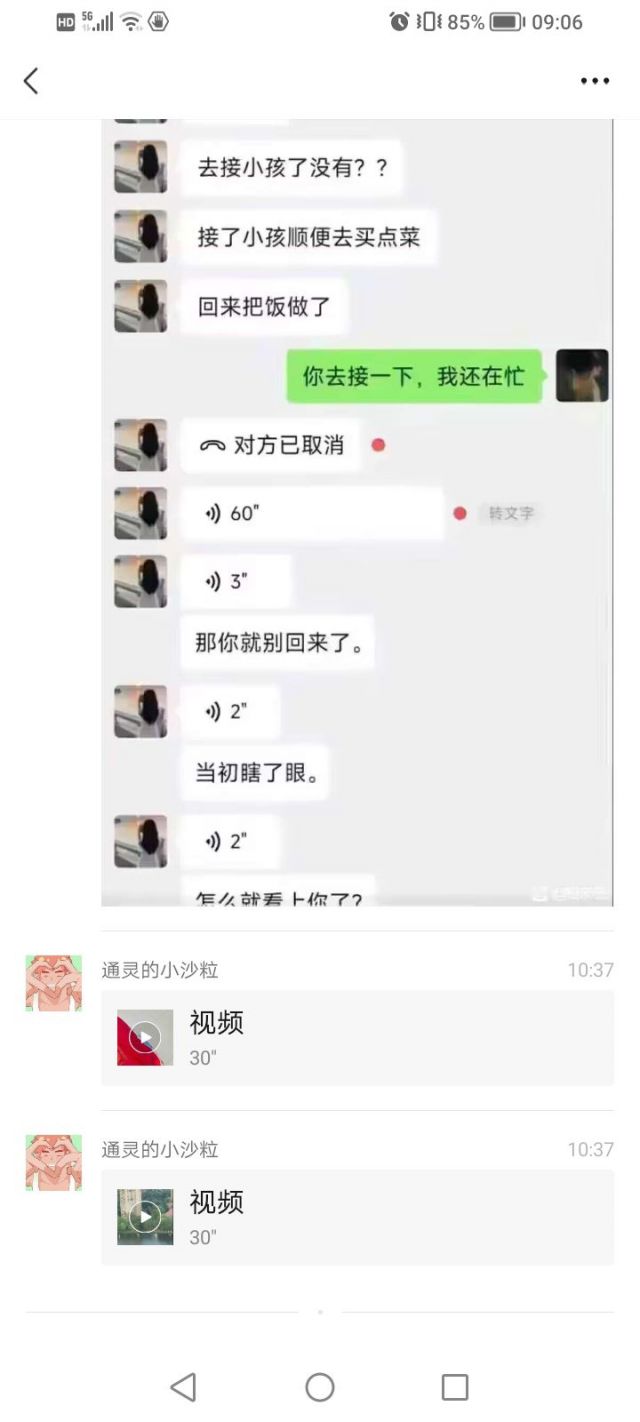Play the video with the red thumbnail
640x1422 pixels.
pyautogui.click(x=145, y=1037)
